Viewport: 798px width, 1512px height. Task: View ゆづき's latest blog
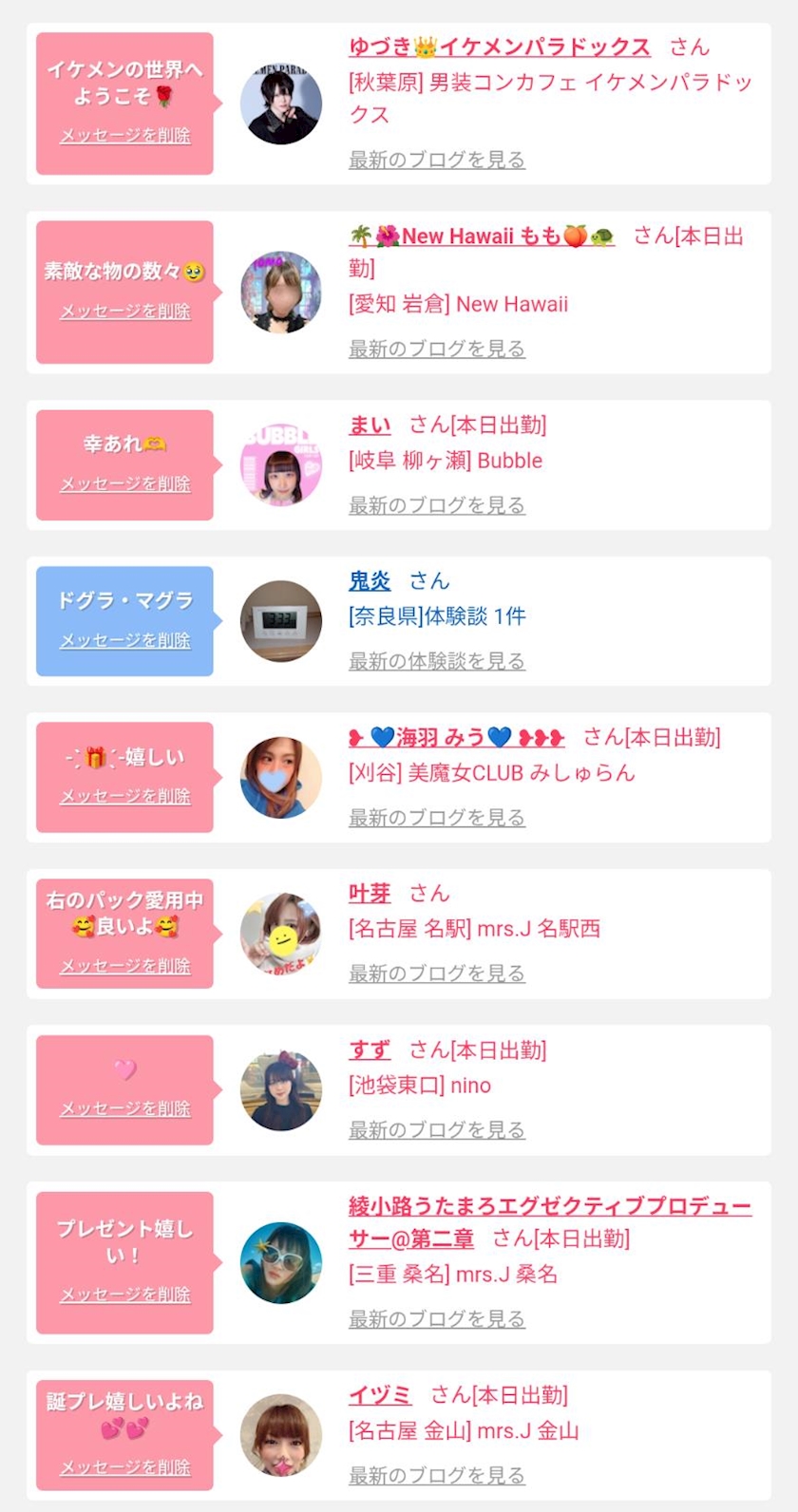(x=436, y=160)
